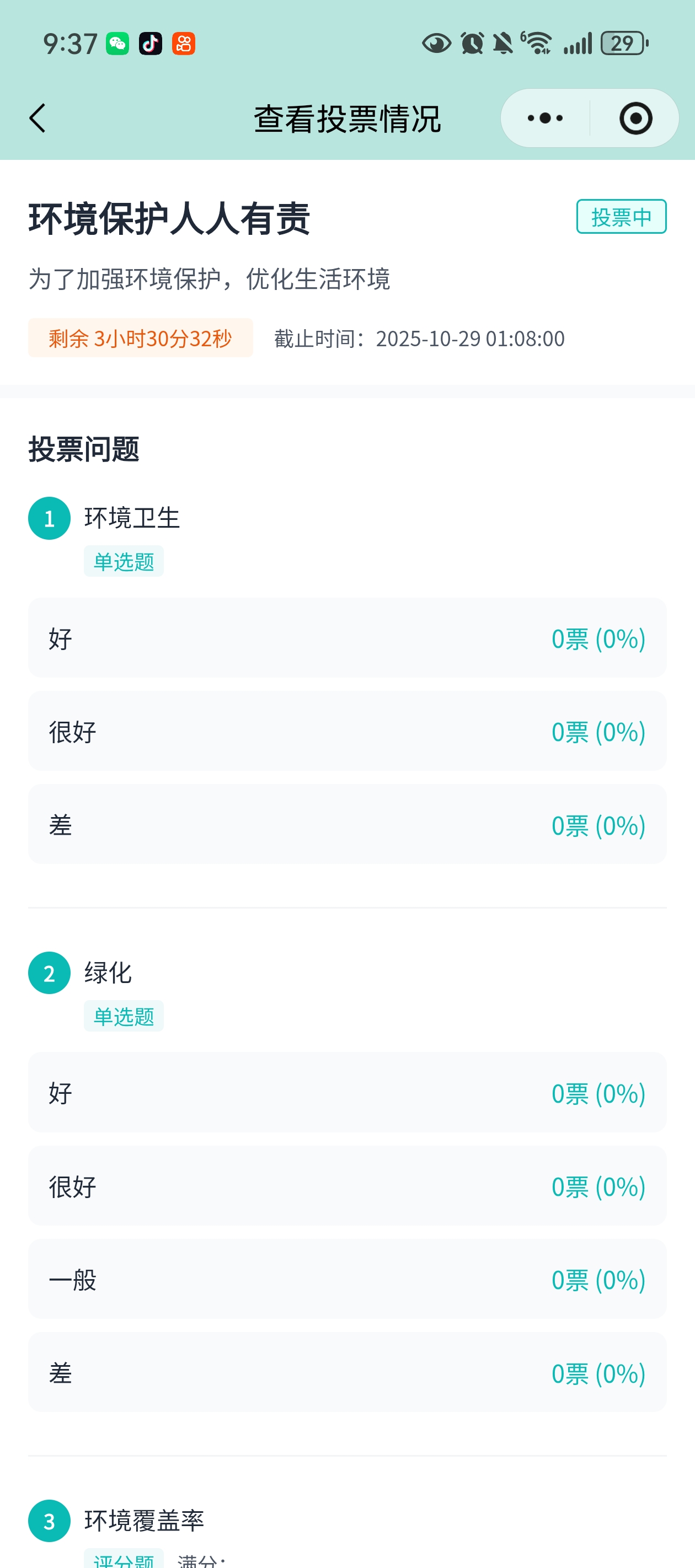This screenshot has height=1568, width=695.
Task: Select the 一般 option under 绿化
Action: 346,1280
